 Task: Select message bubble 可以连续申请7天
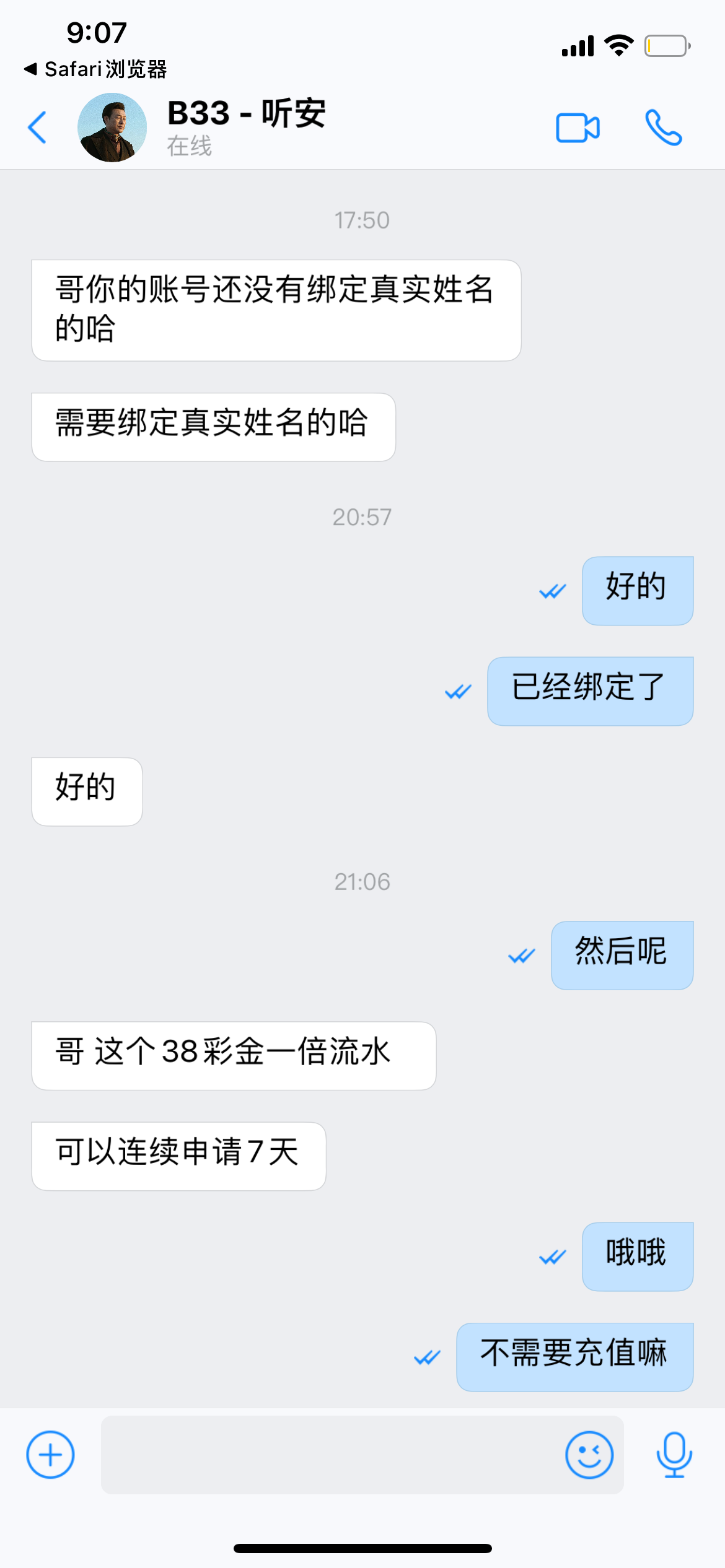pos(178,1155)
